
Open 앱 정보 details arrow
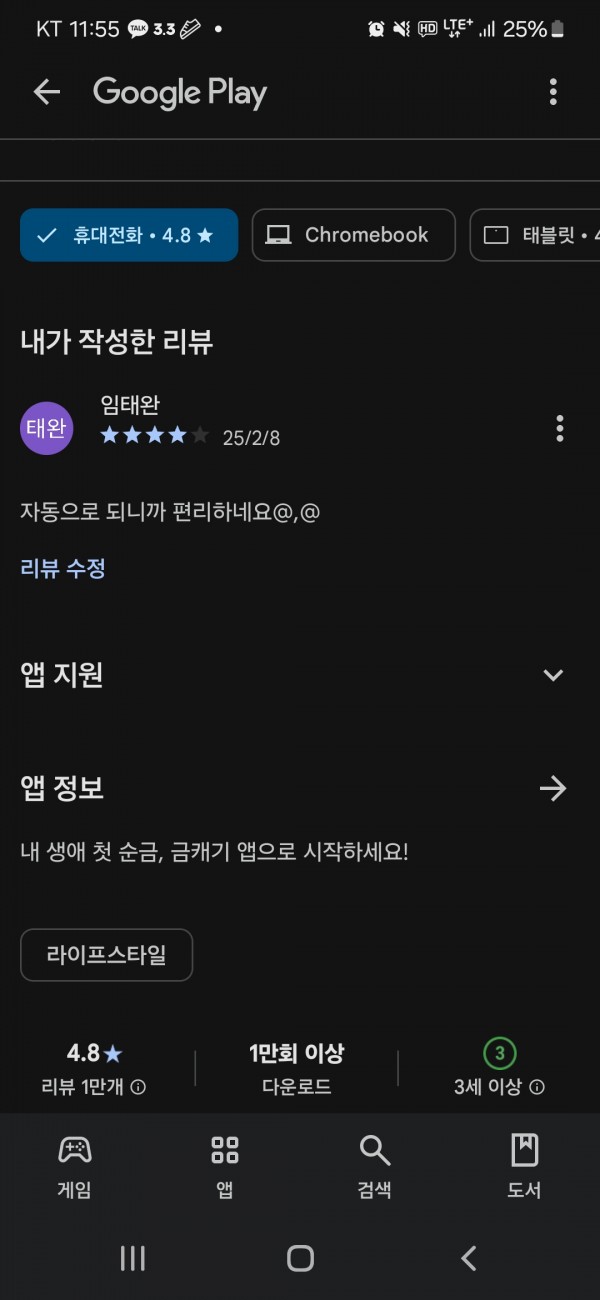(553, 789)
